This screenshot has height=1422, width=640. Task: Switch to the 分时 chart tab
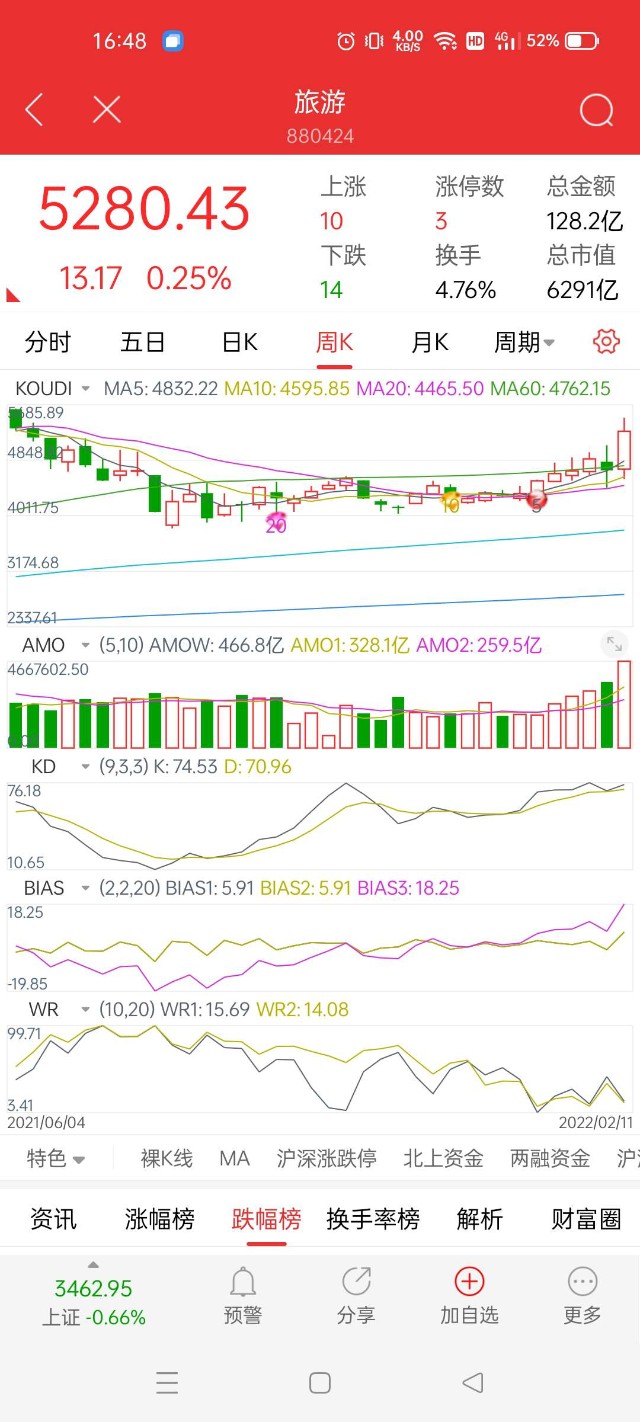(48, 342)
